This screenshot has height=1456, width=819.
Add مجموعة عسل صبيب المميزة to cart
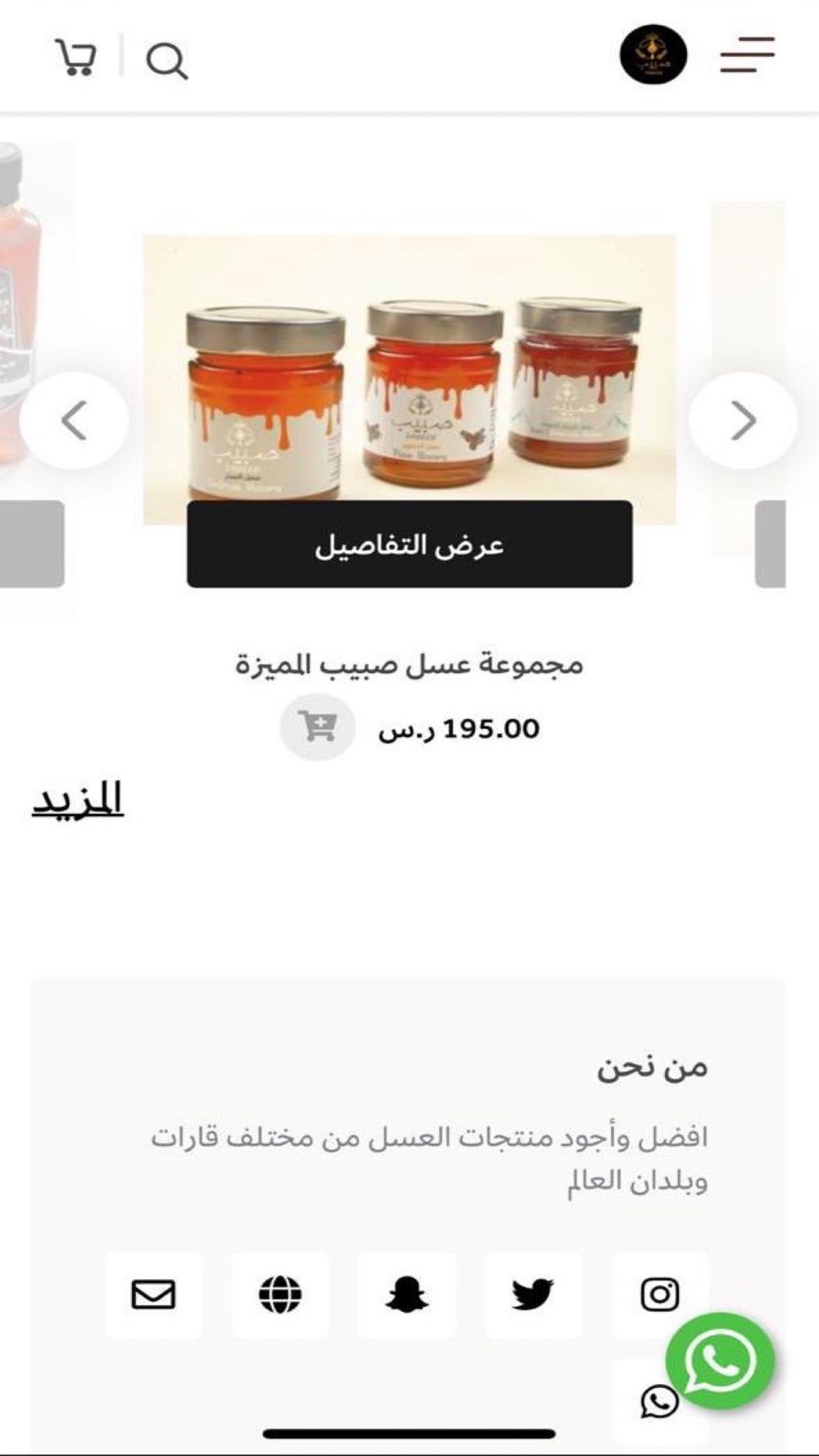[x=318, y=726]
